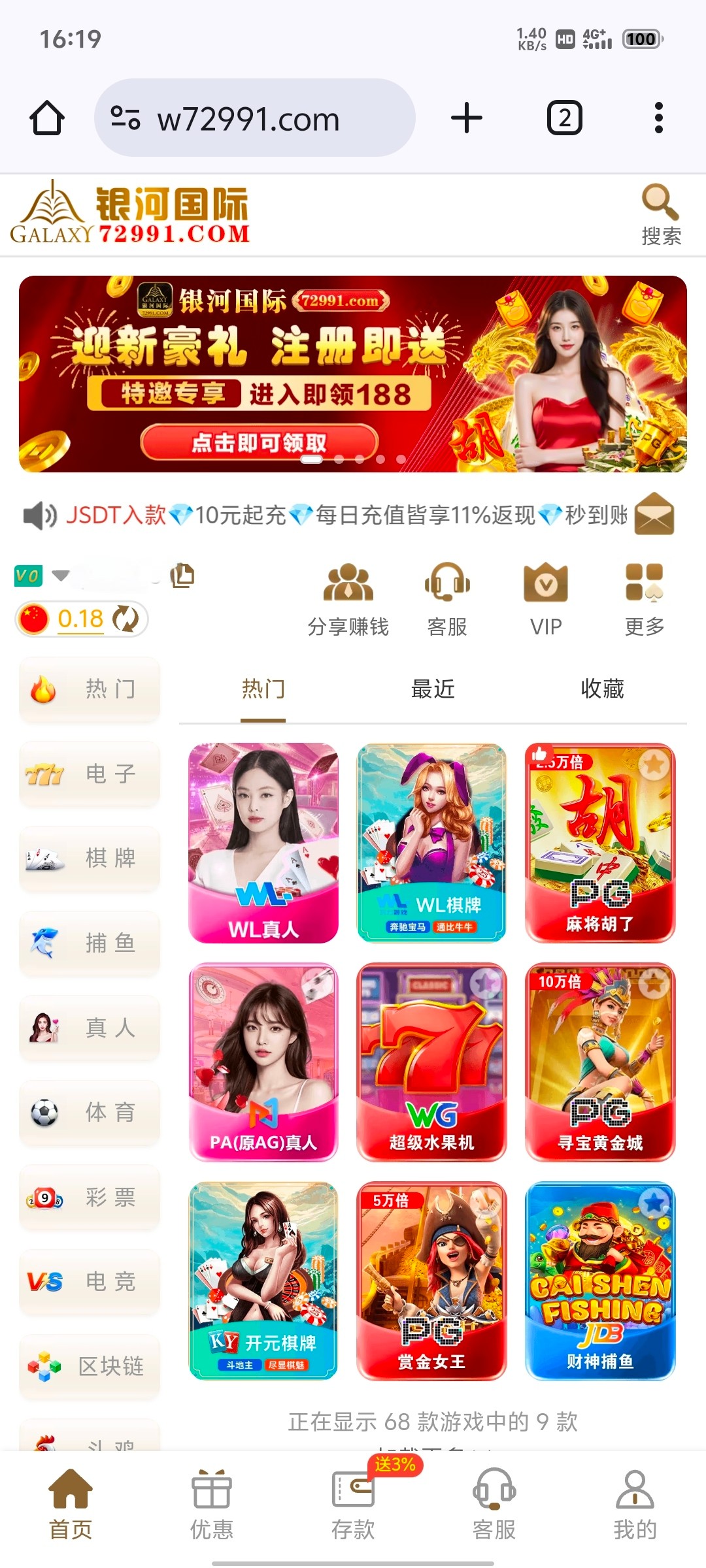The width and height of the screenshot is (706, 1568).
Task: Open a new browser tab
Action: point(467,118)
